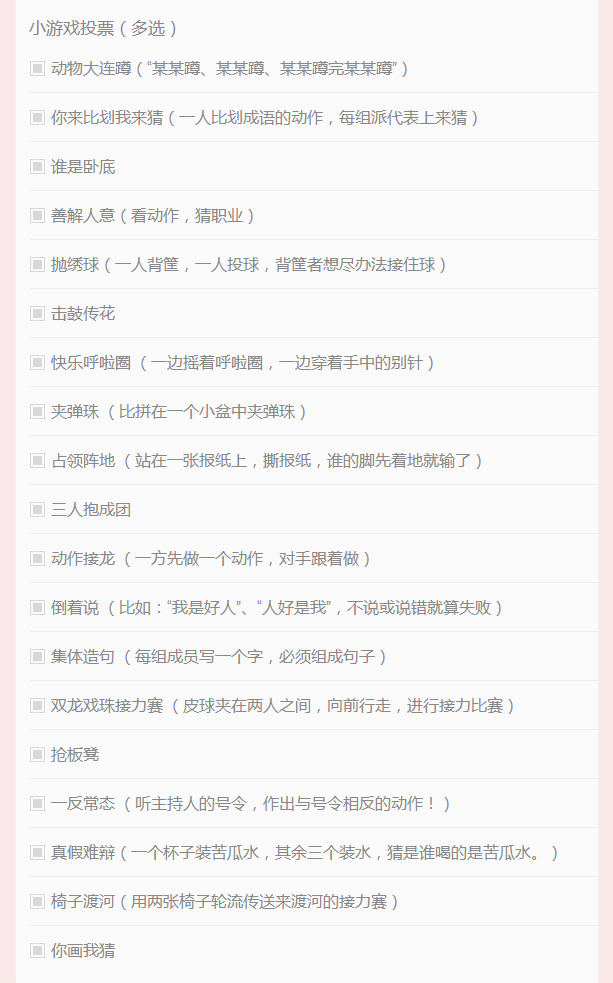Check the 占领阵地 box
The width and height of the screenshot is (613, 983).
pos(38,460)
